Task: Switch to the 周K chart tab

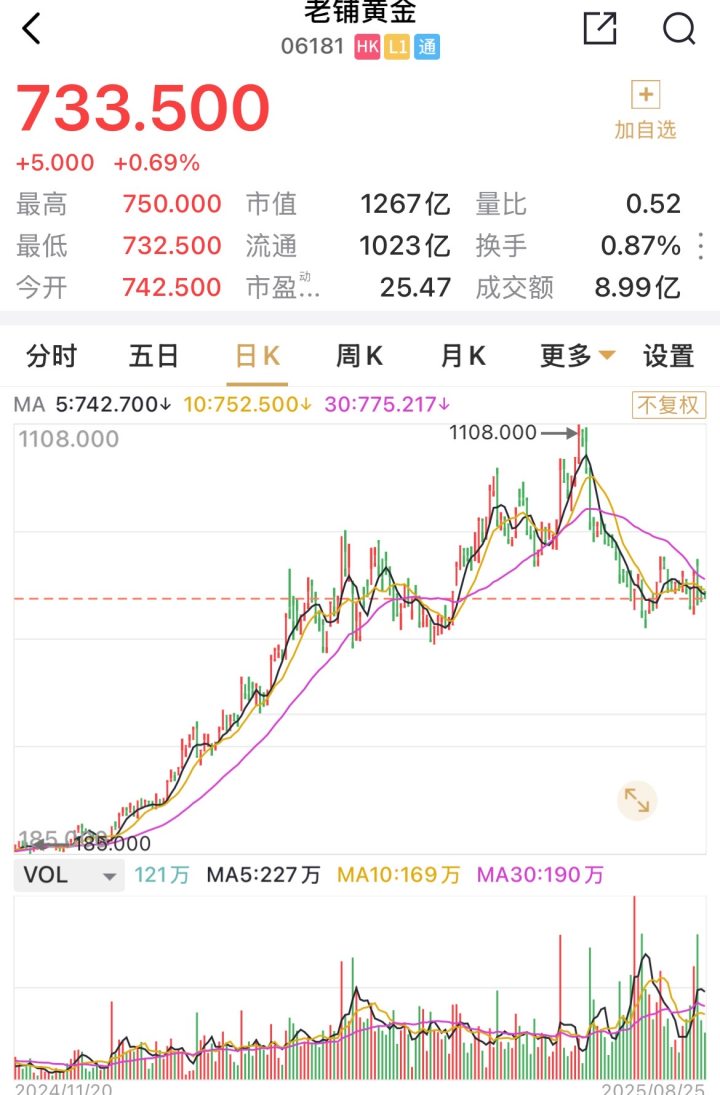Action: [360, 356]
